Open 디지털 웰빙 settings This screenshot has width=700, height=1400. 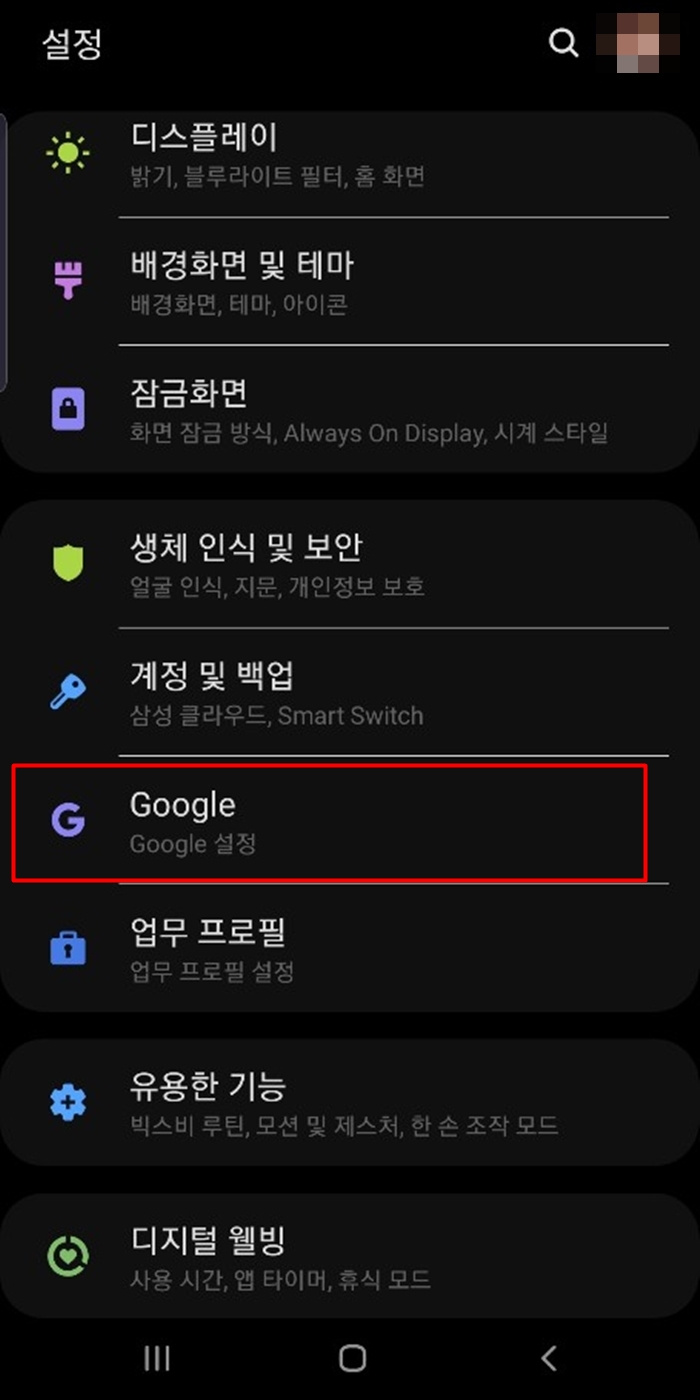click(x=350, y=1256)
